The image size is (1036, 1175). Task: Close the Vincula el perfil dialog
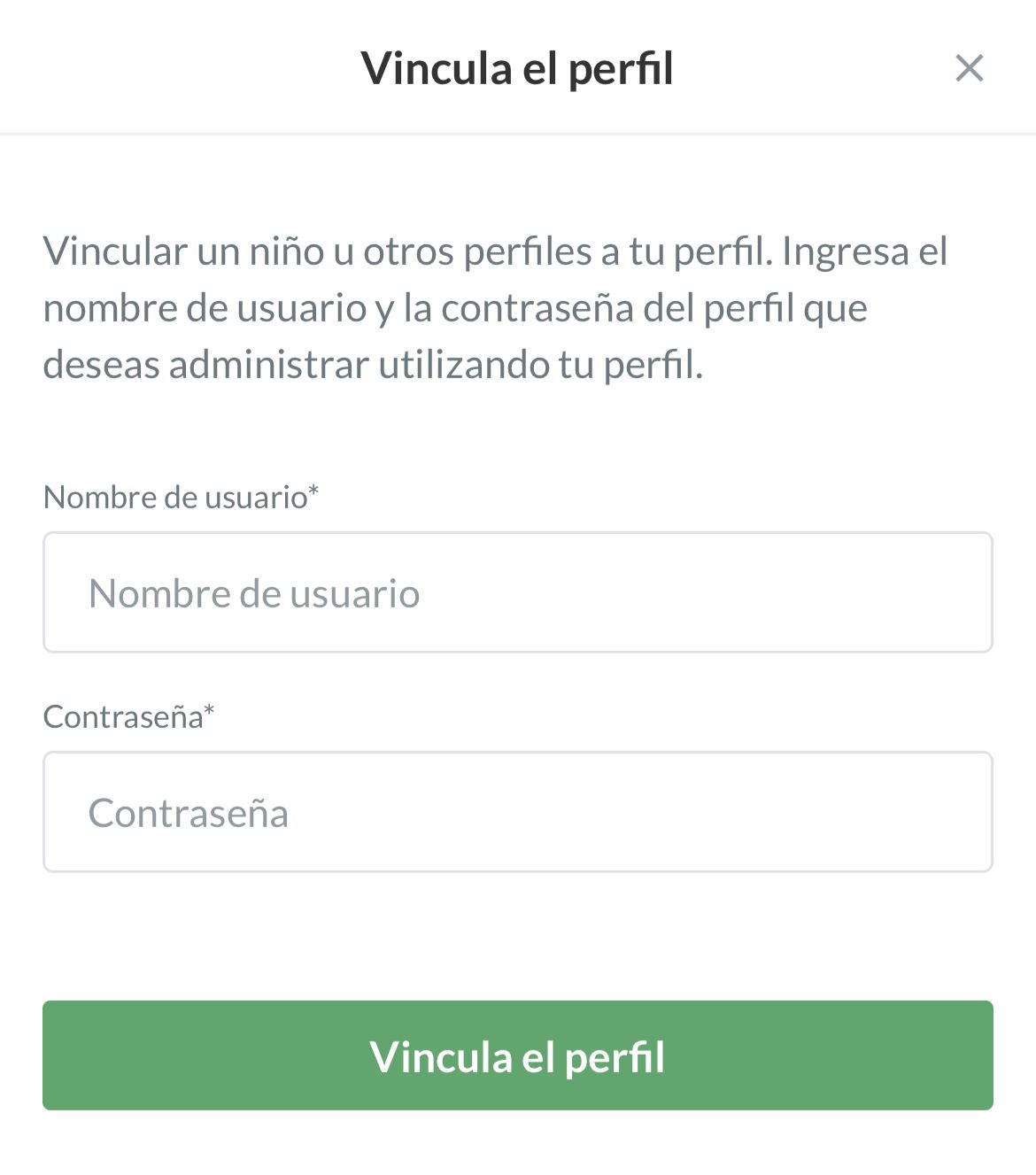click(969, 68)
